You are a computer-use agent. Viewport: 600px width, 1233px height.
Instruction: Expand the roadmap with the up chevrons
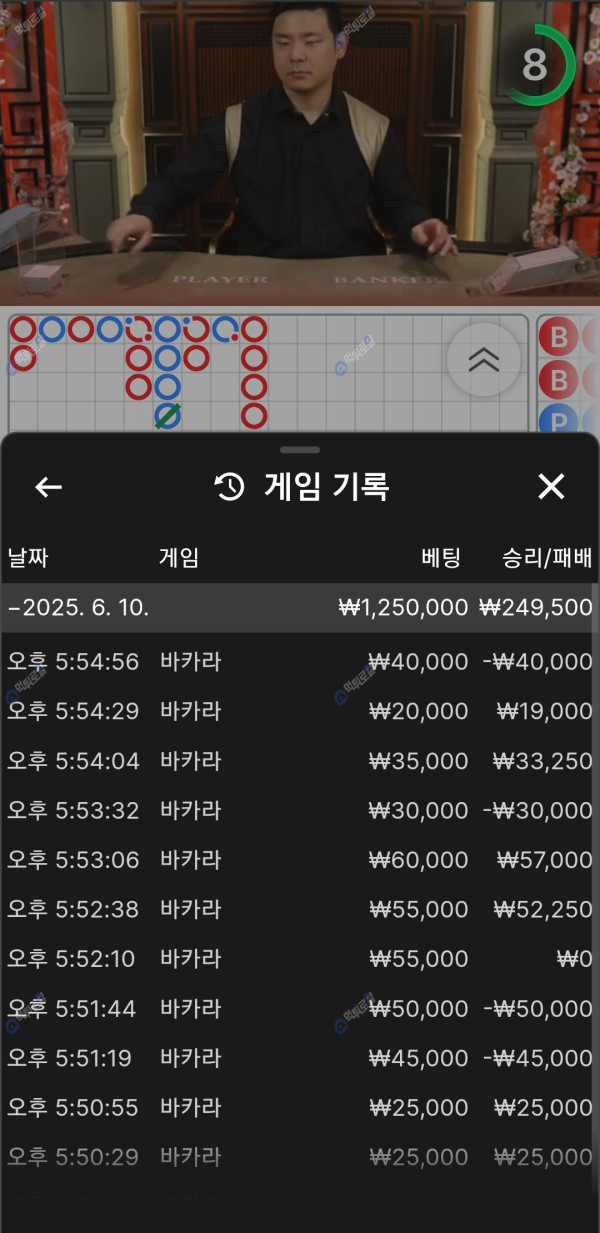point(483,360)
